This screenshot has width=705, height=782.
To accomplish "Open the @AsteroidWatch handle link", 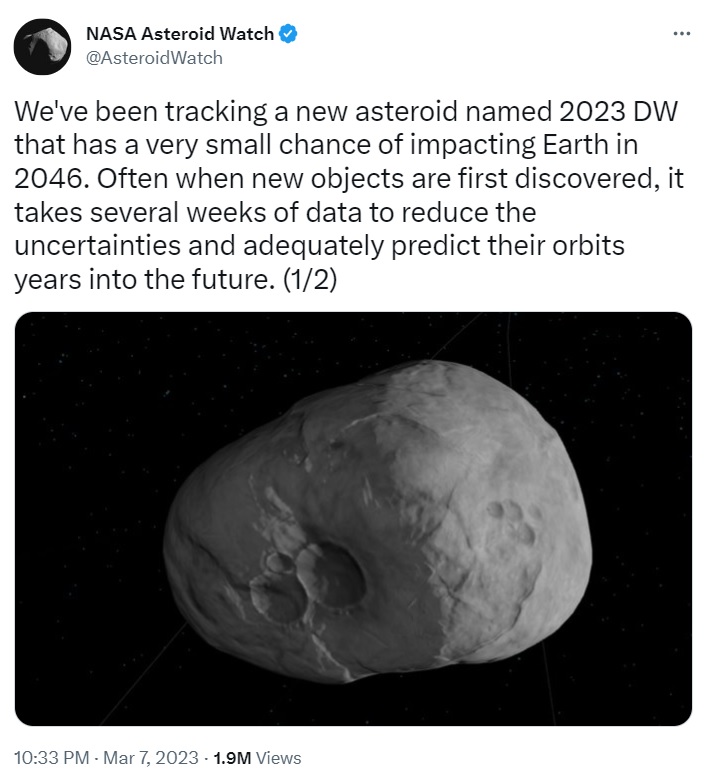I will (x=155, y=58).
